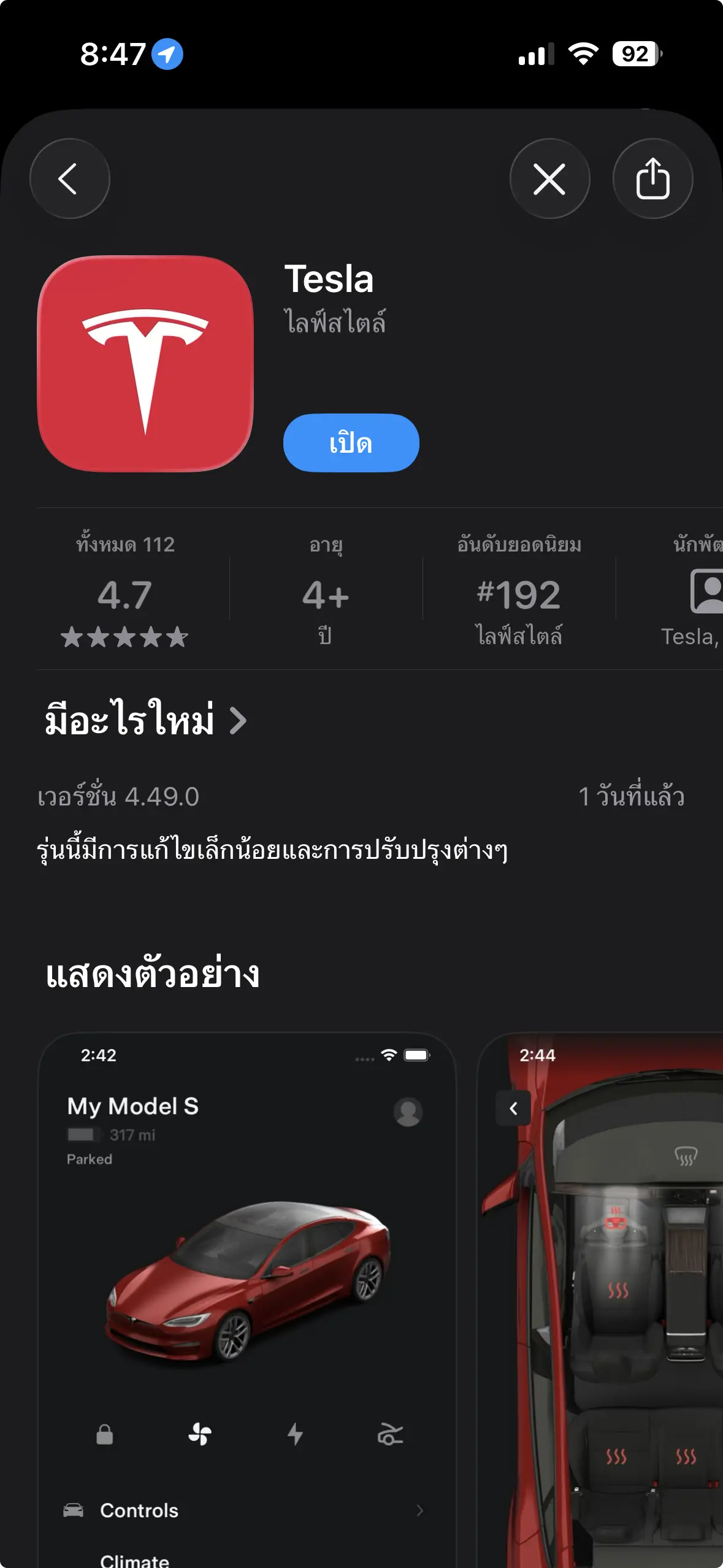The image size is (723, 1568).
Task: View the 4.7 star ratings section
Action: point(125,594)
